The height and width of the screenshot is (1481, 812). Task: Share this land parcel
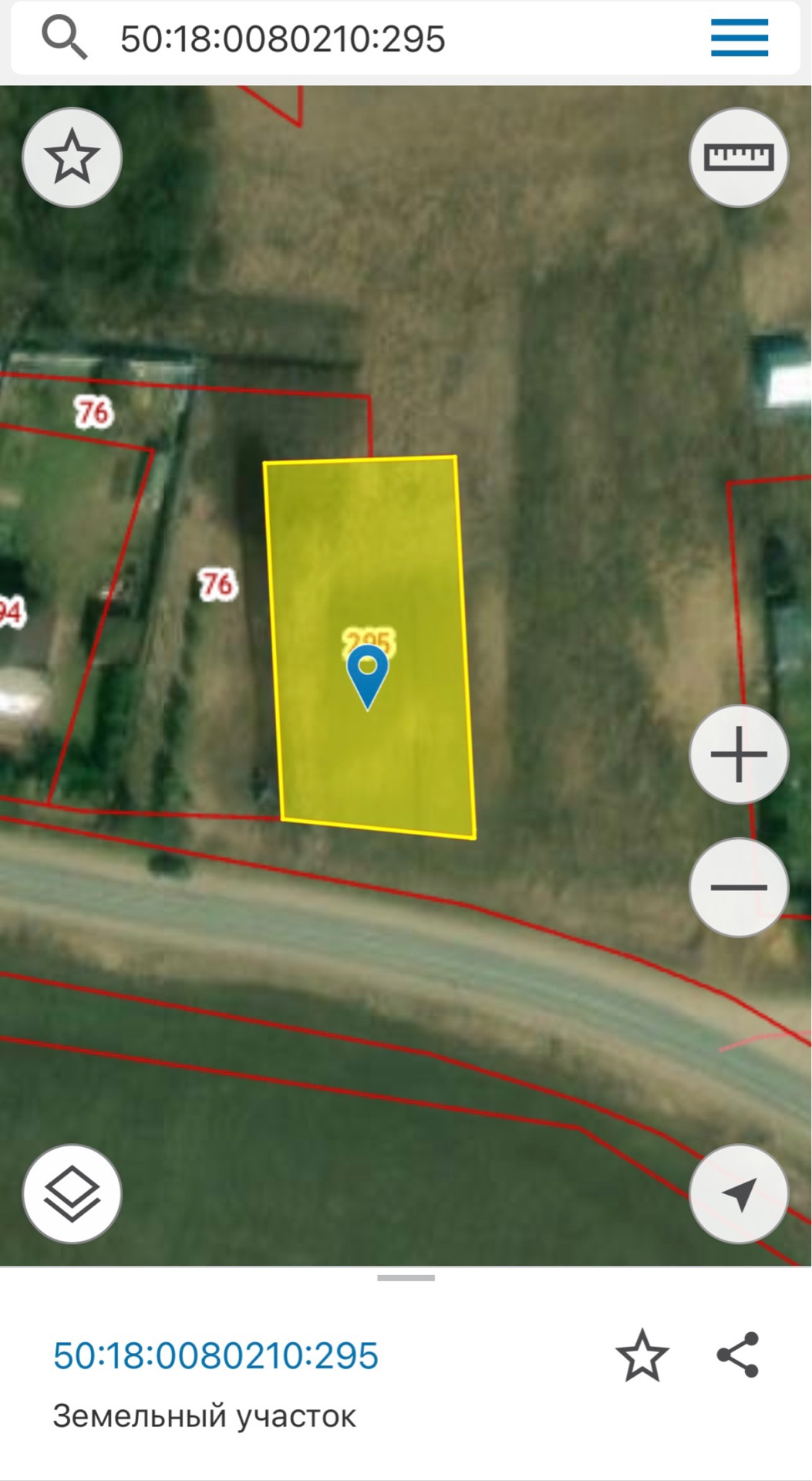738,1354
